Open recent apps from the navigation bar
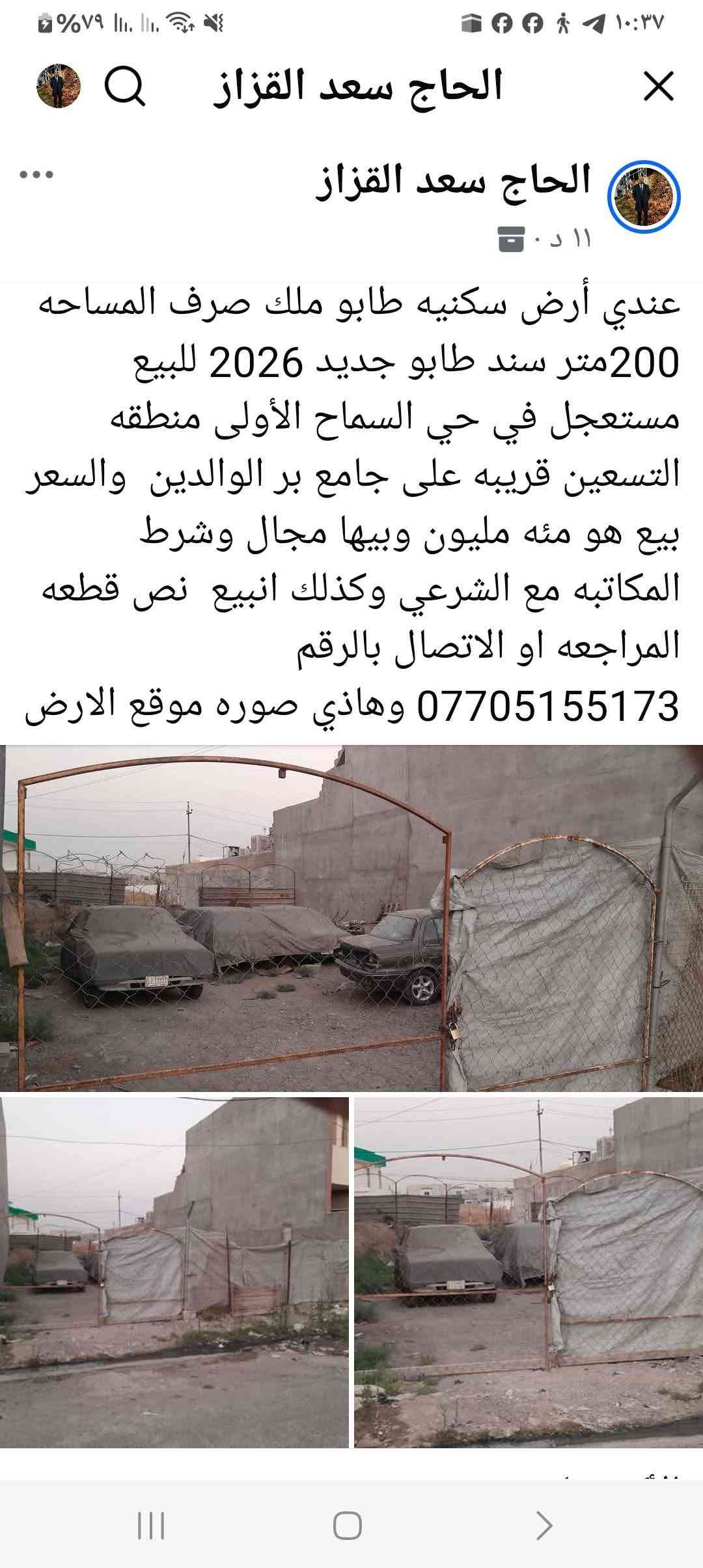This screenshot has height=1568, width=703. click(151, 1525)
